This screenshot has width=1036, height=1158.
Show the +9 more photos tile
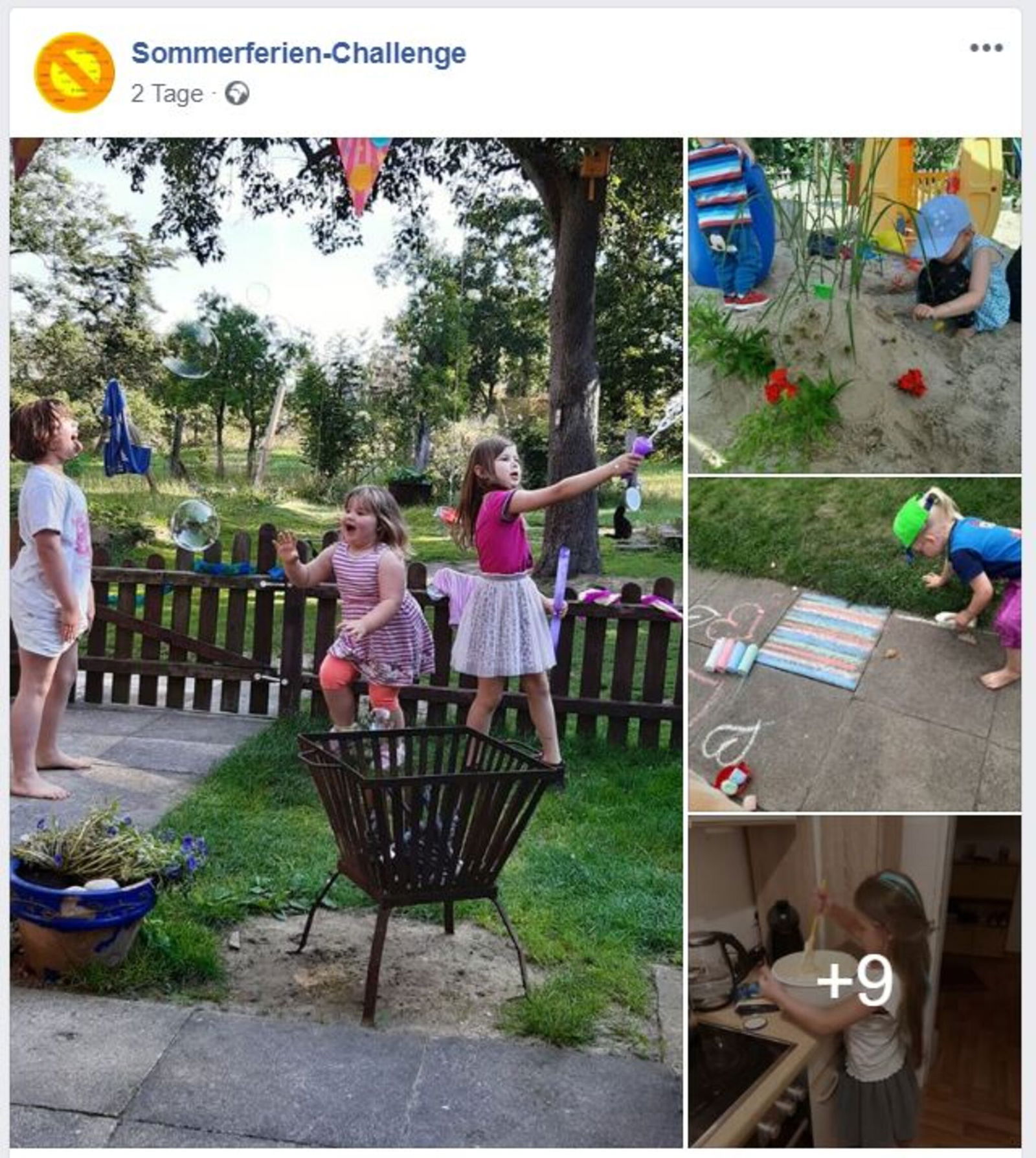click(854, 980)
